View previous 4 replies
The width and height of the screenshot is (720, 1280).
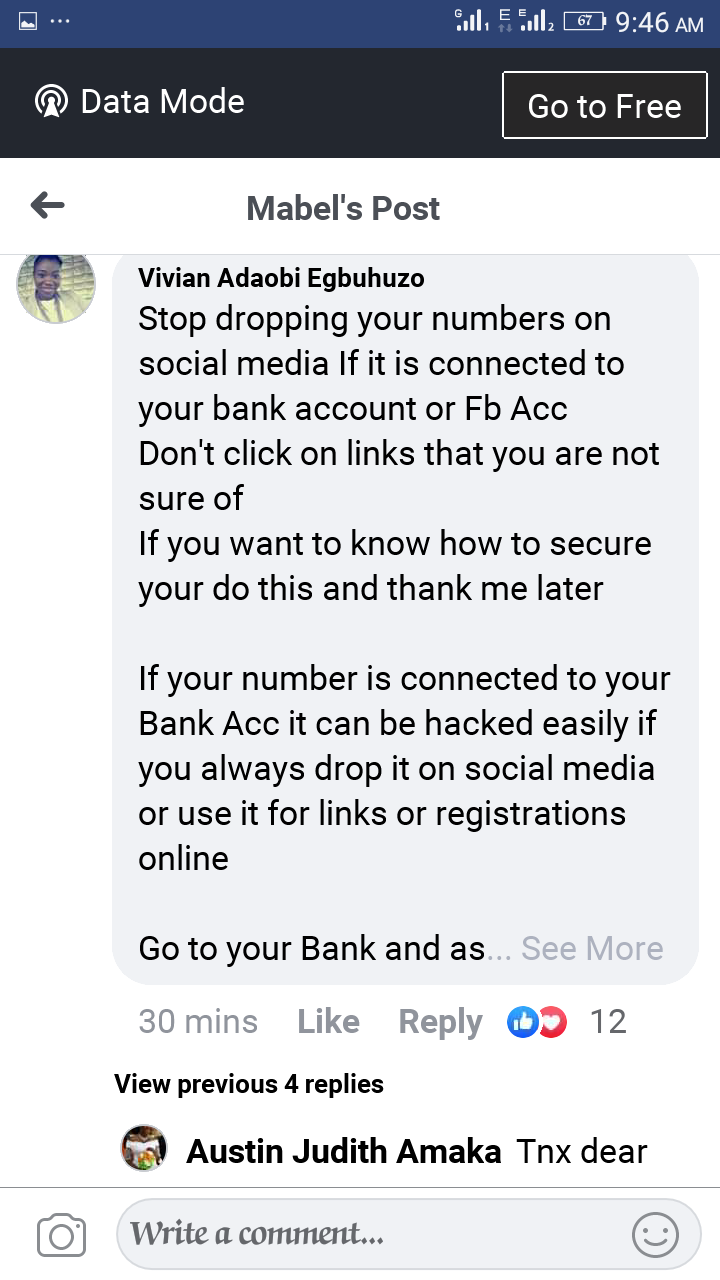[x=249, y=1084]
